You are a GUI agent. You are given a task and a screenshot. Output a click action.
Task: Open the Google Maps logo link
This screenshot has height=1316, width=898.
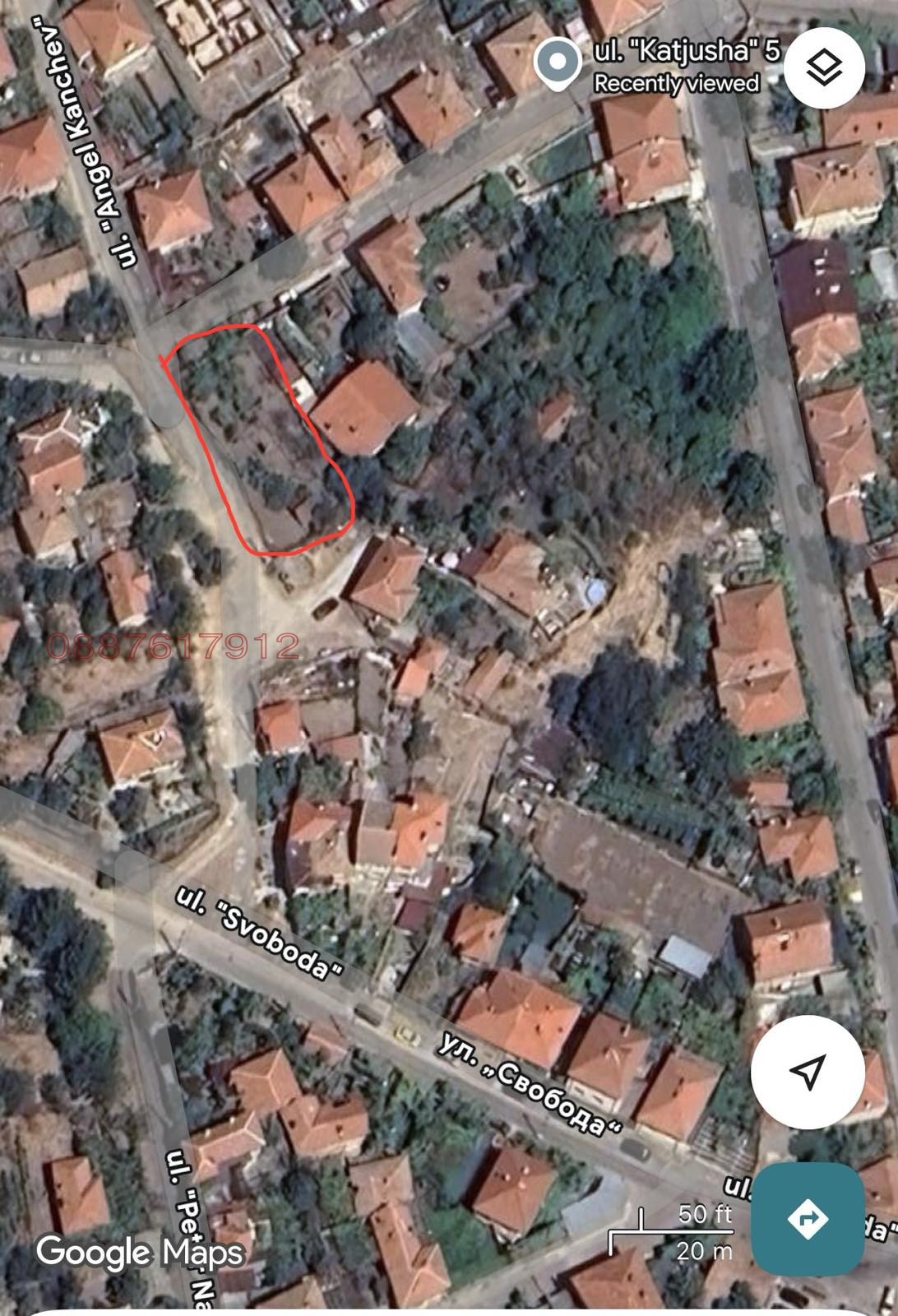click(140, 1254)
